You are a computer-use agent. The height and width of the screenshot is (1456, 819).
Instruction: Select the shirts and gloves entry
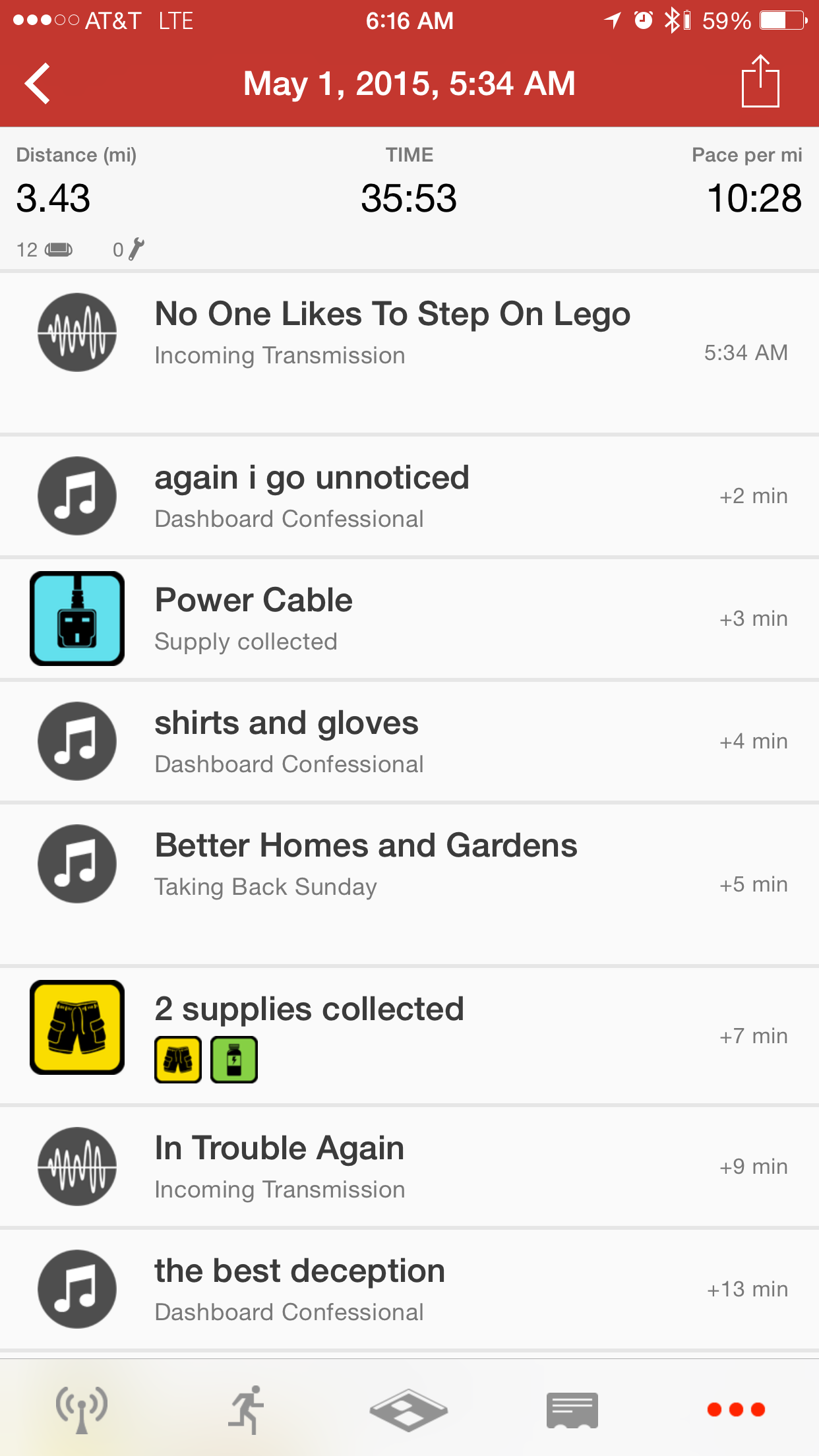click(x=409, y=741)
